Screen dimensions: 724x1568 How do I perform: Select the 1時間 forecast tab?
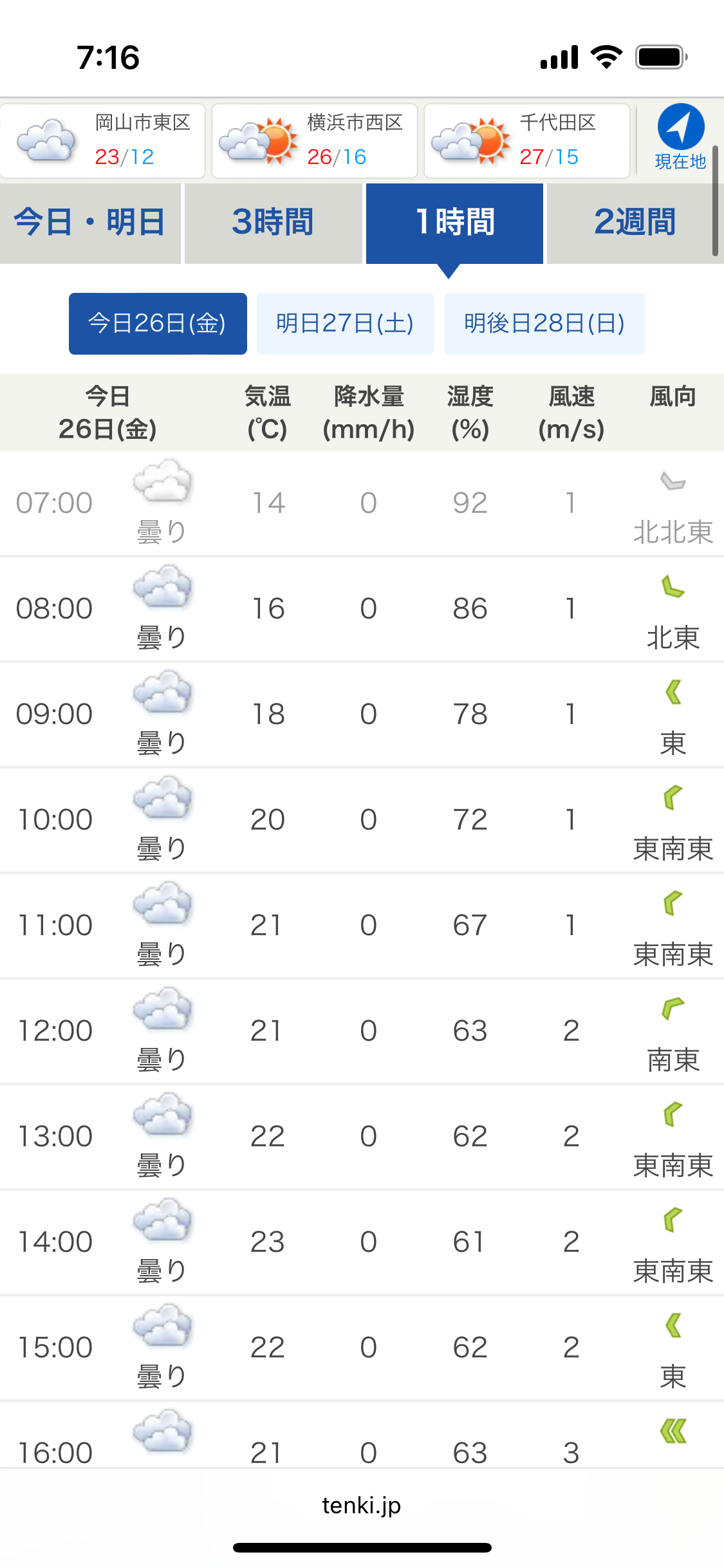tap(455, 223)
